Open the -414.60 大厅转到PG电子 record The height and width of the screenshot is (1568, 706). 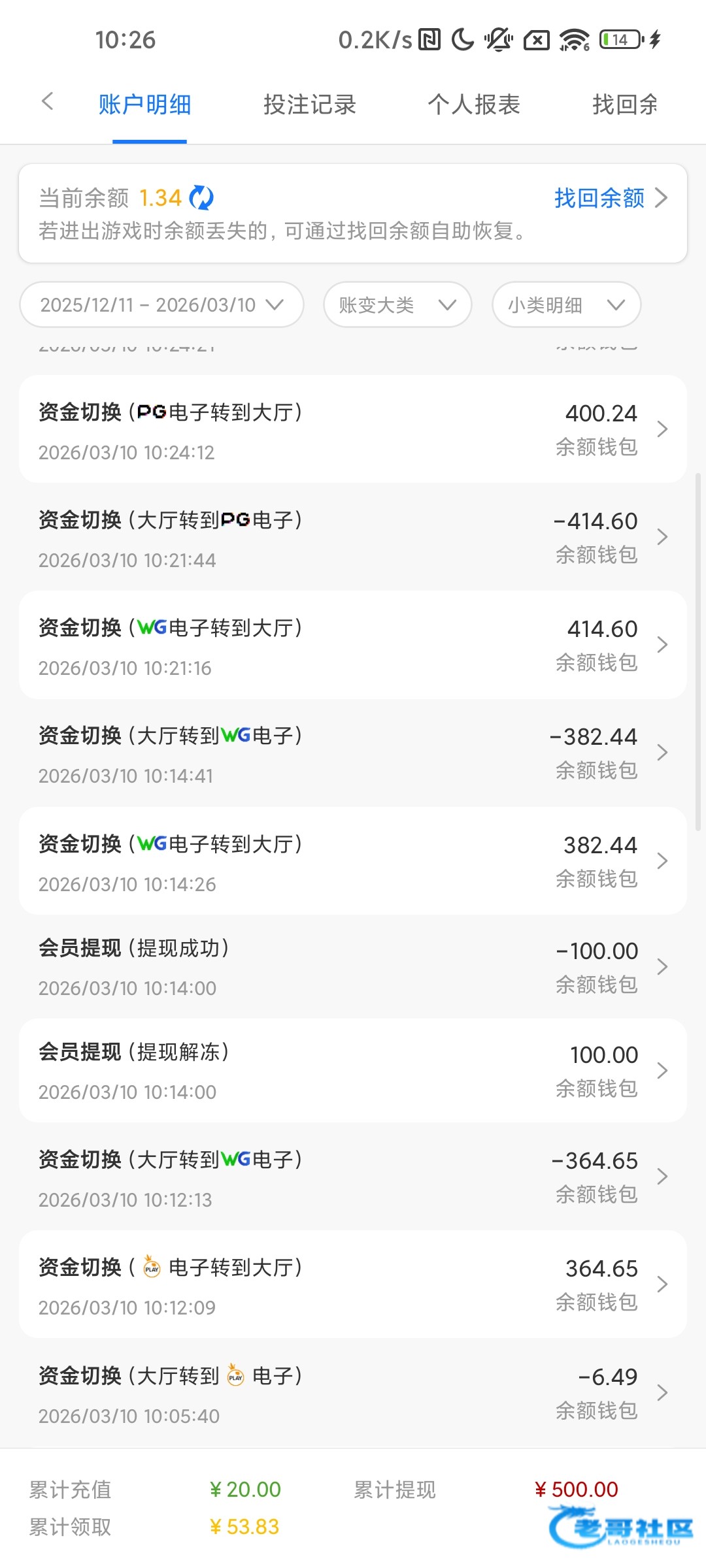coord(353,537)
